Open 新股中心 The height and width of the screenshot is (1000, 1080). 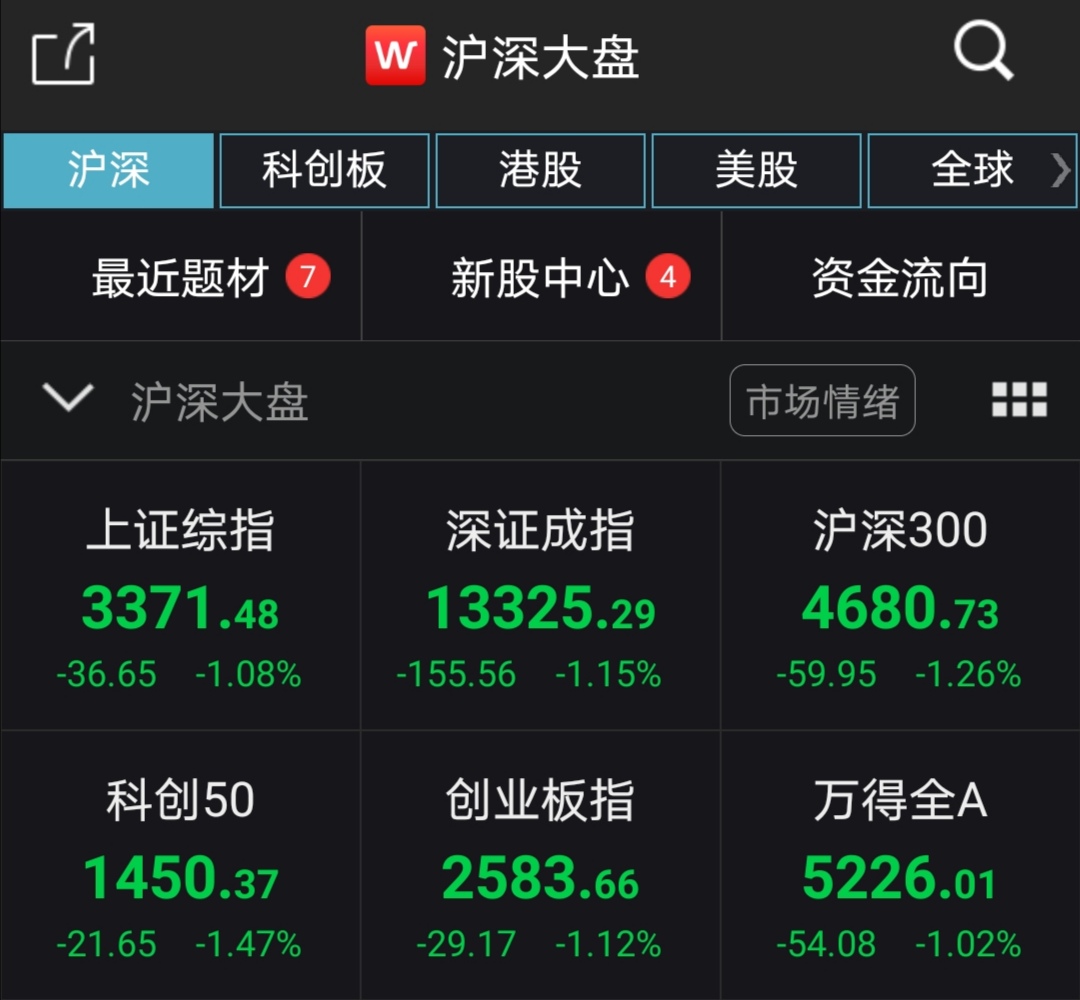(541, 278)
